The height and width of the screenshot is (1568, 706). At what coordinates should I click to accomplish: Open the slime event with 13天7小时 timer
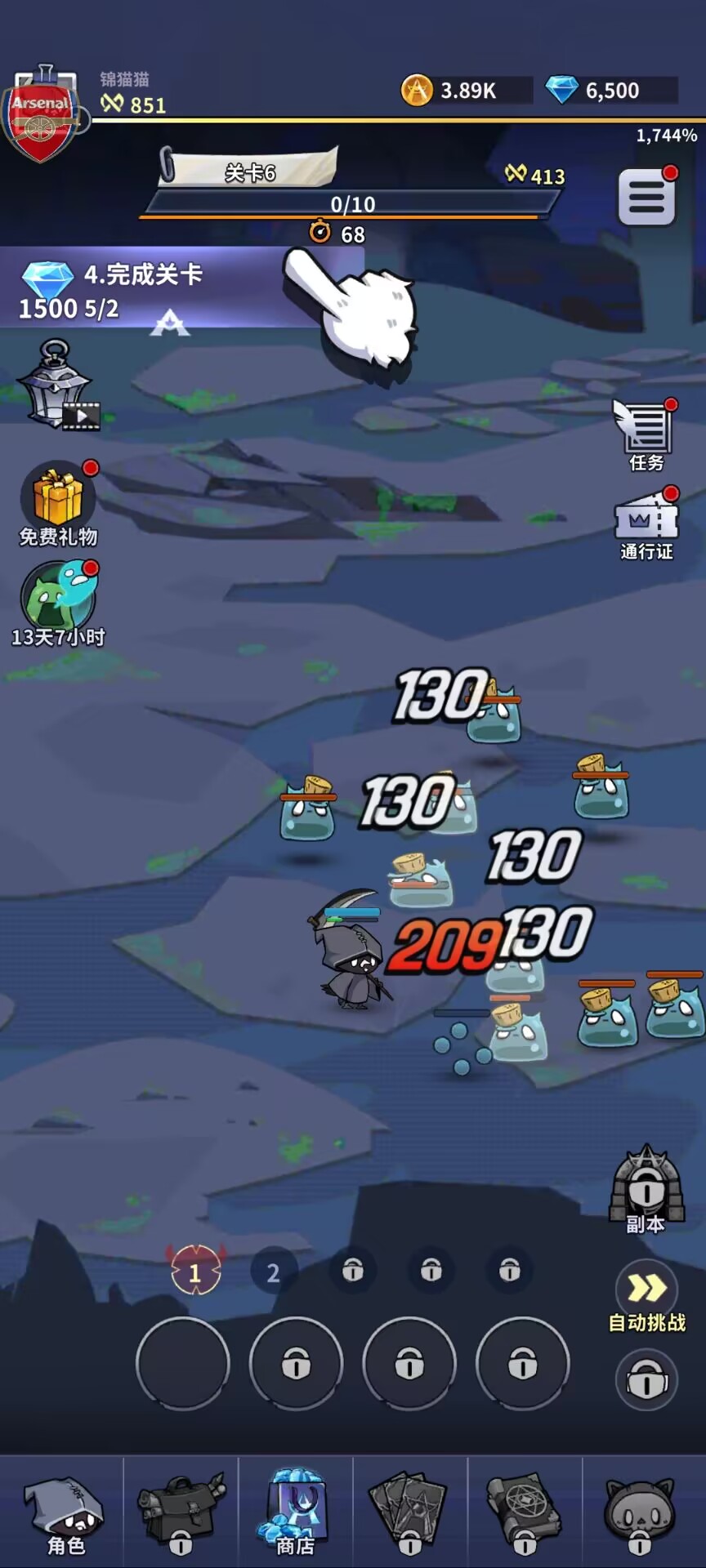pos(59,602)
